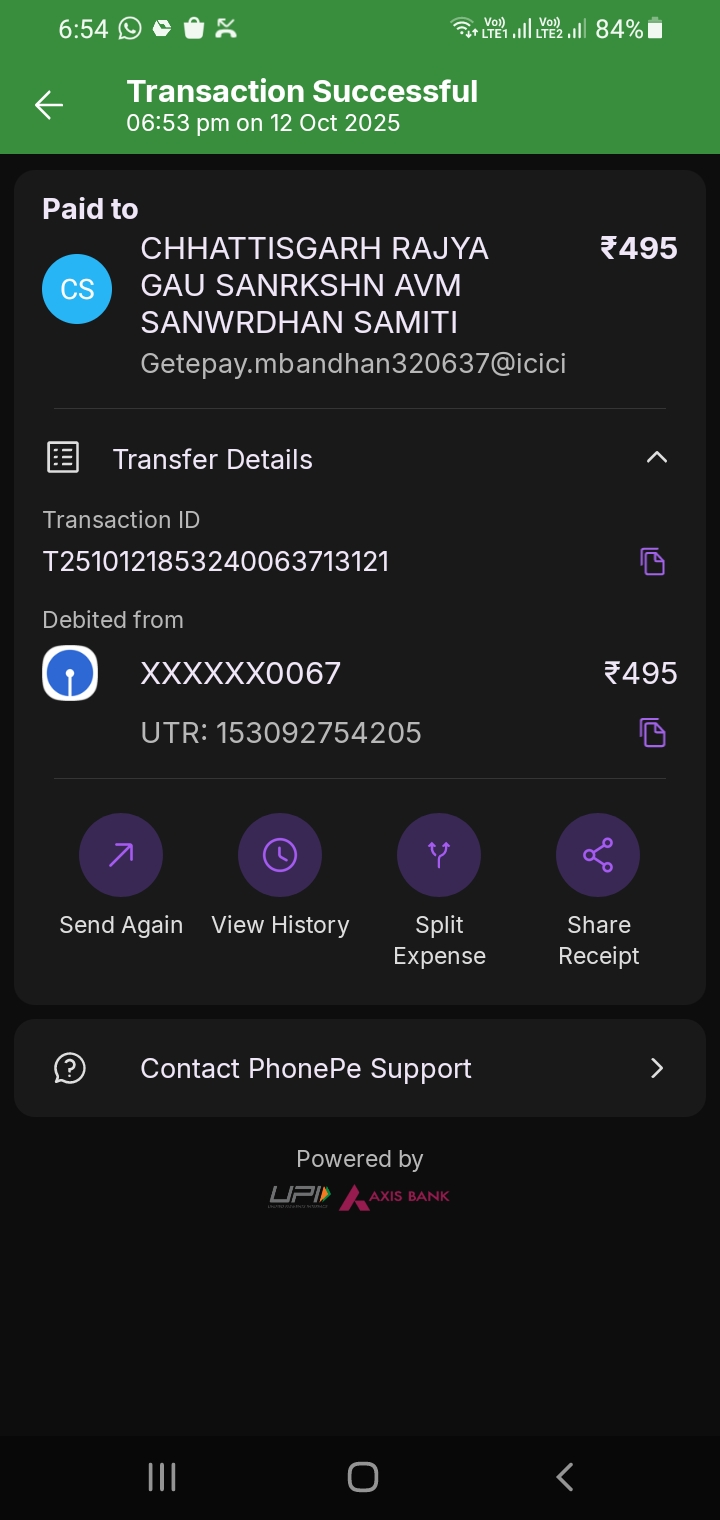Go to the home screen
The width and height of the screenshot is (720, 1520).
click(x=362, y=1477)
